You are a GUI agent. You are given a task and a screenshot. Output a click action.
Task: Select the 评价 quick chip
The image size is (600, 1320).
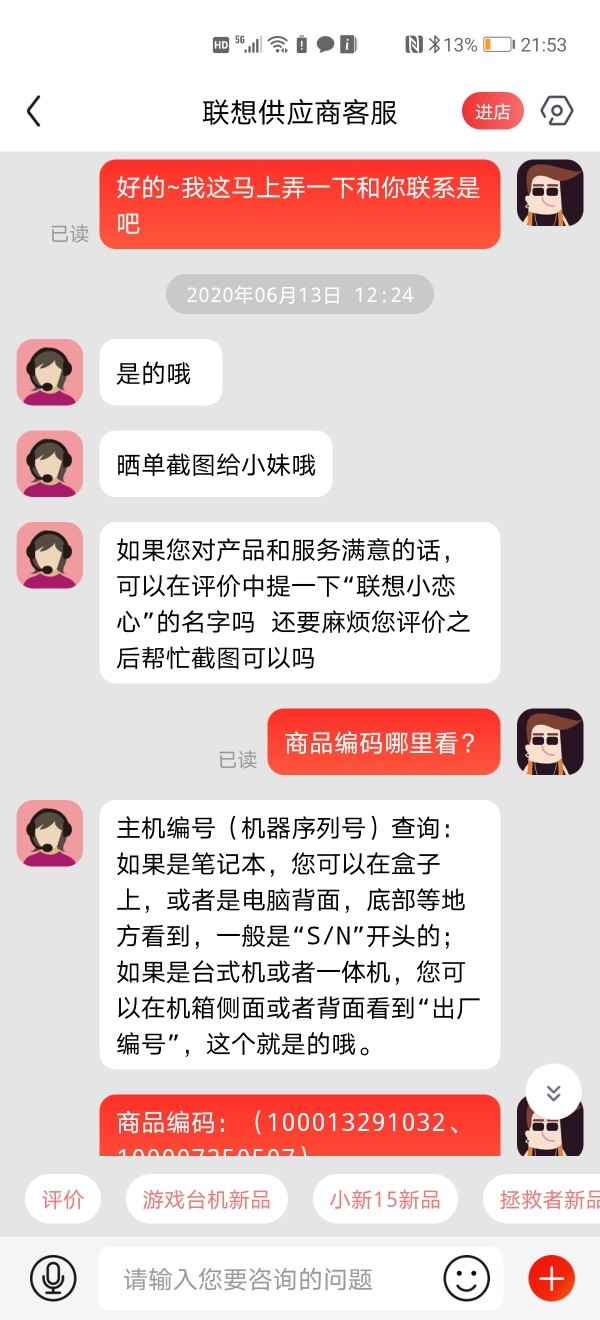click(x=63, y=1199)
